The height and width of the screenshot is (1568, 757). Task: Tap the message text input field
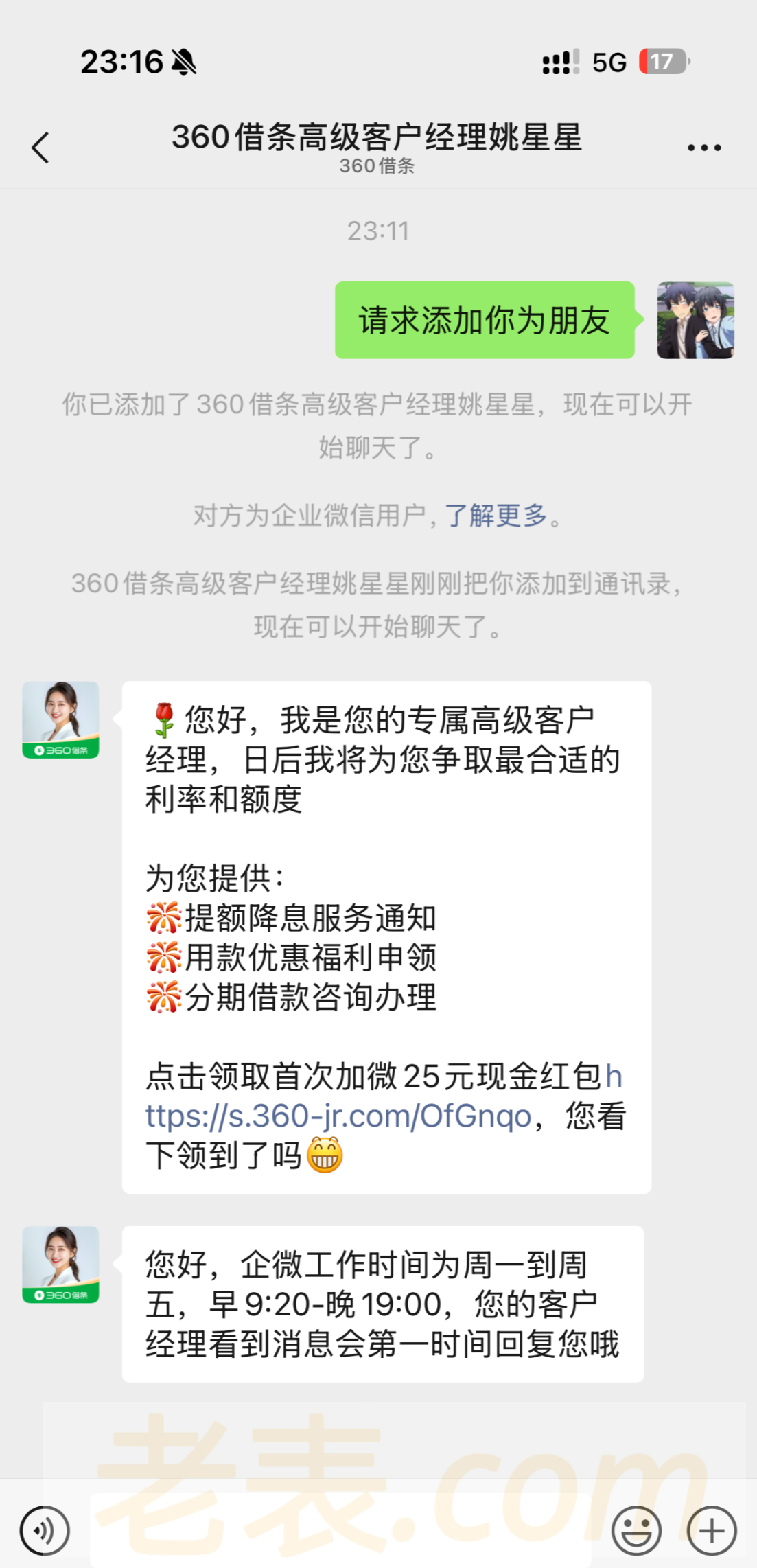[x=340, y=1530]
